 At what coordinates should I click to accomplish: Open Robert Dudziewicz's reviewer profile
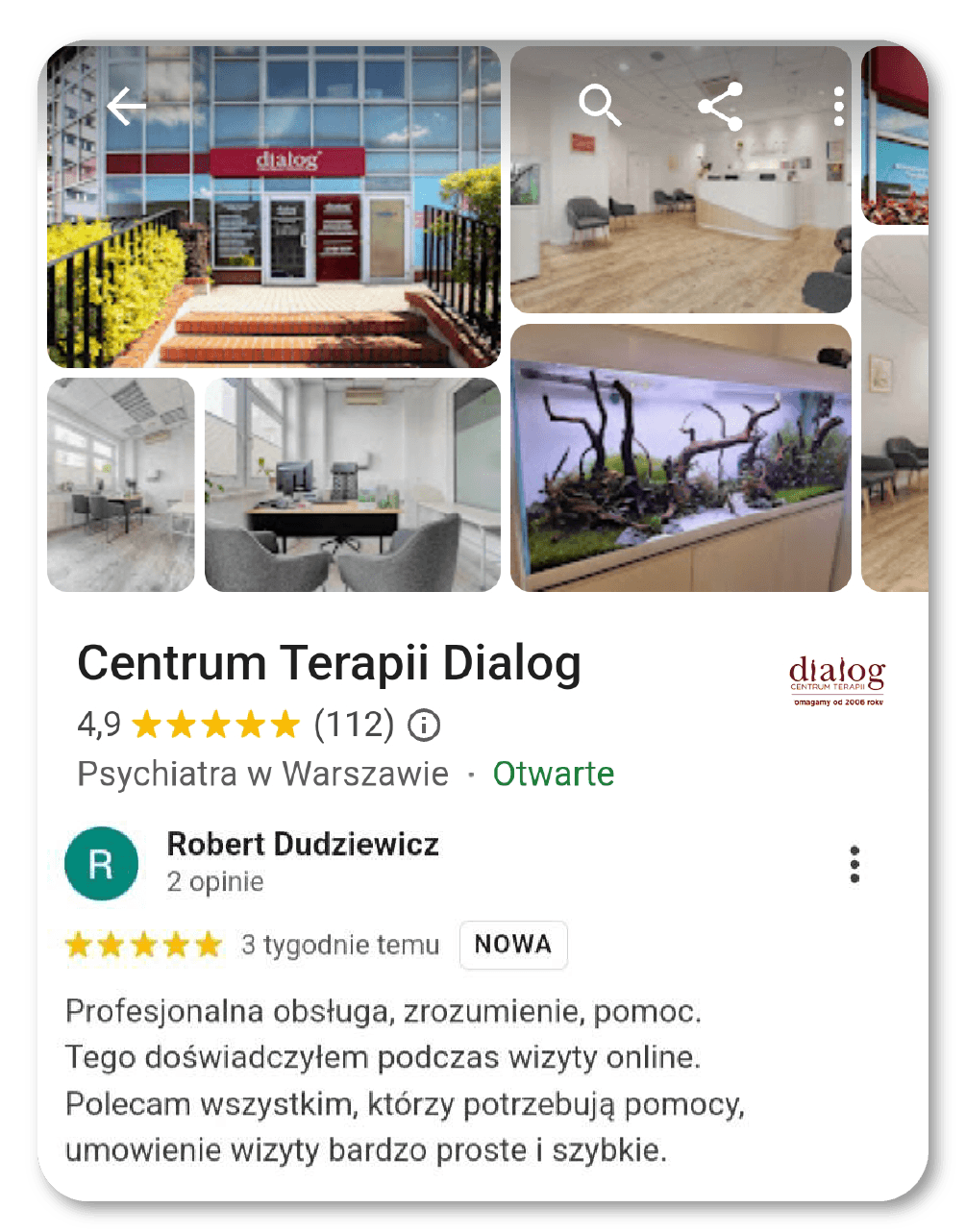[x=303, y=844]
